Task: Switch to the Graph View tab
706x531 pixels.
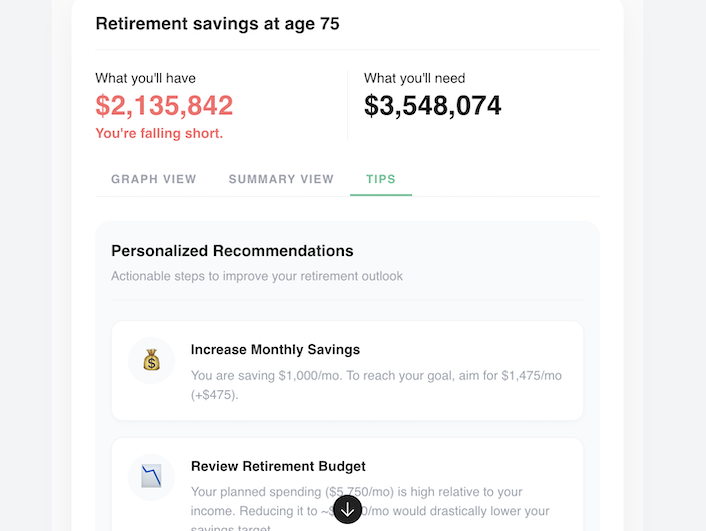Action: coord(153,179)
